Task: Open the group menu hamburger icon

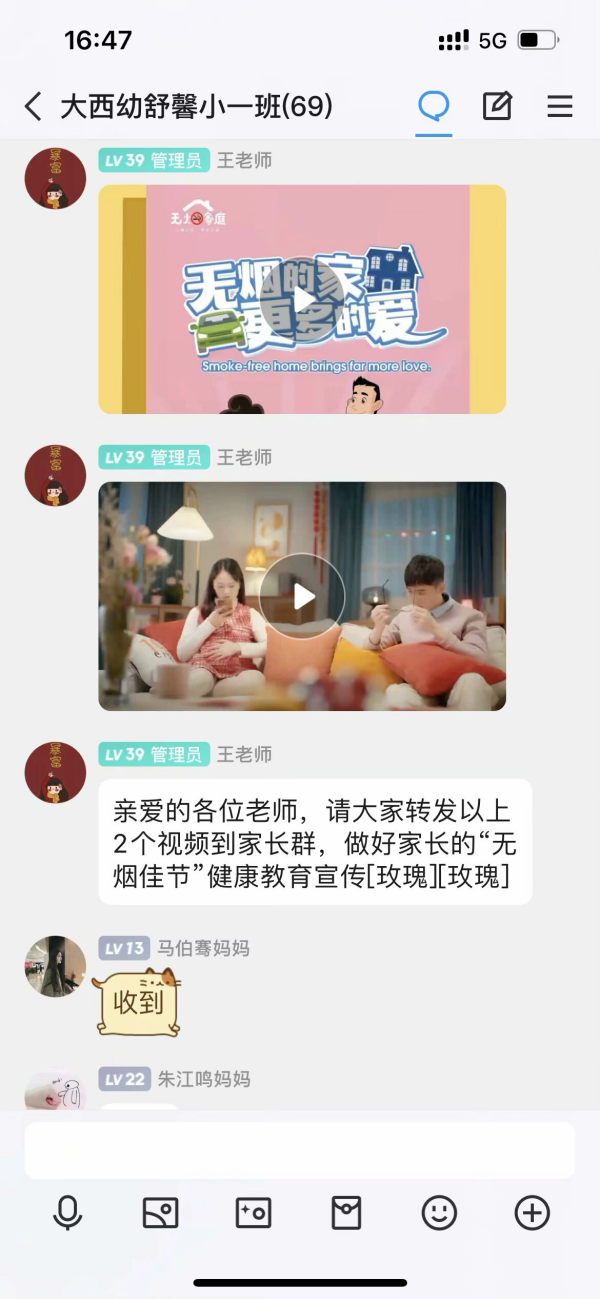Action: click(559, 106)
